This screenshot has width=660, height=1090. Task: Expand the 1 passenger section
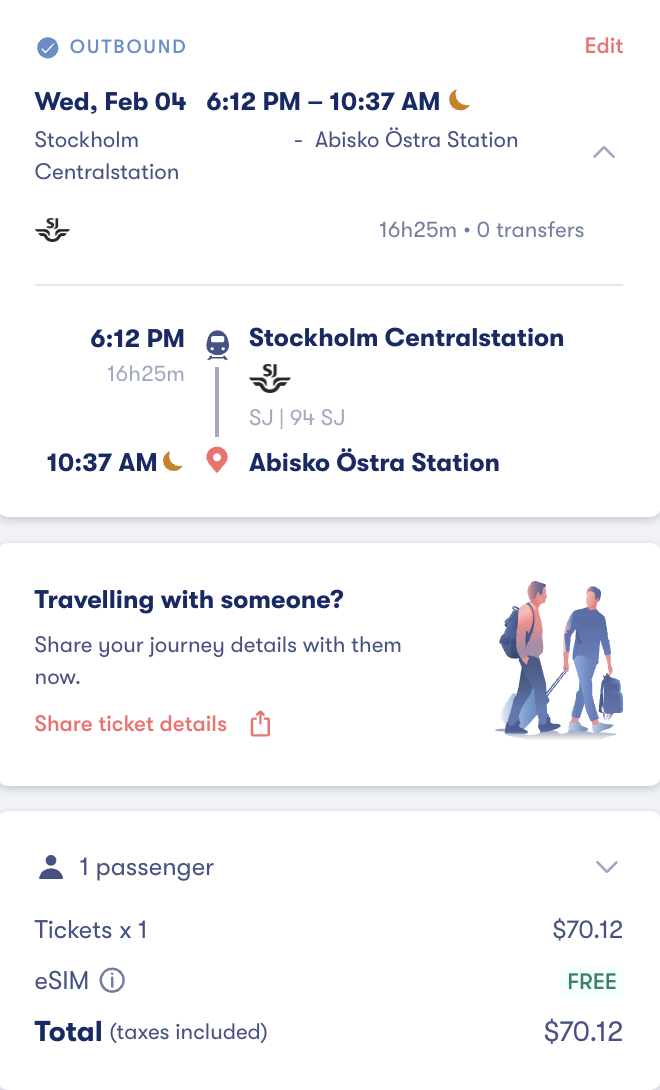606,867
